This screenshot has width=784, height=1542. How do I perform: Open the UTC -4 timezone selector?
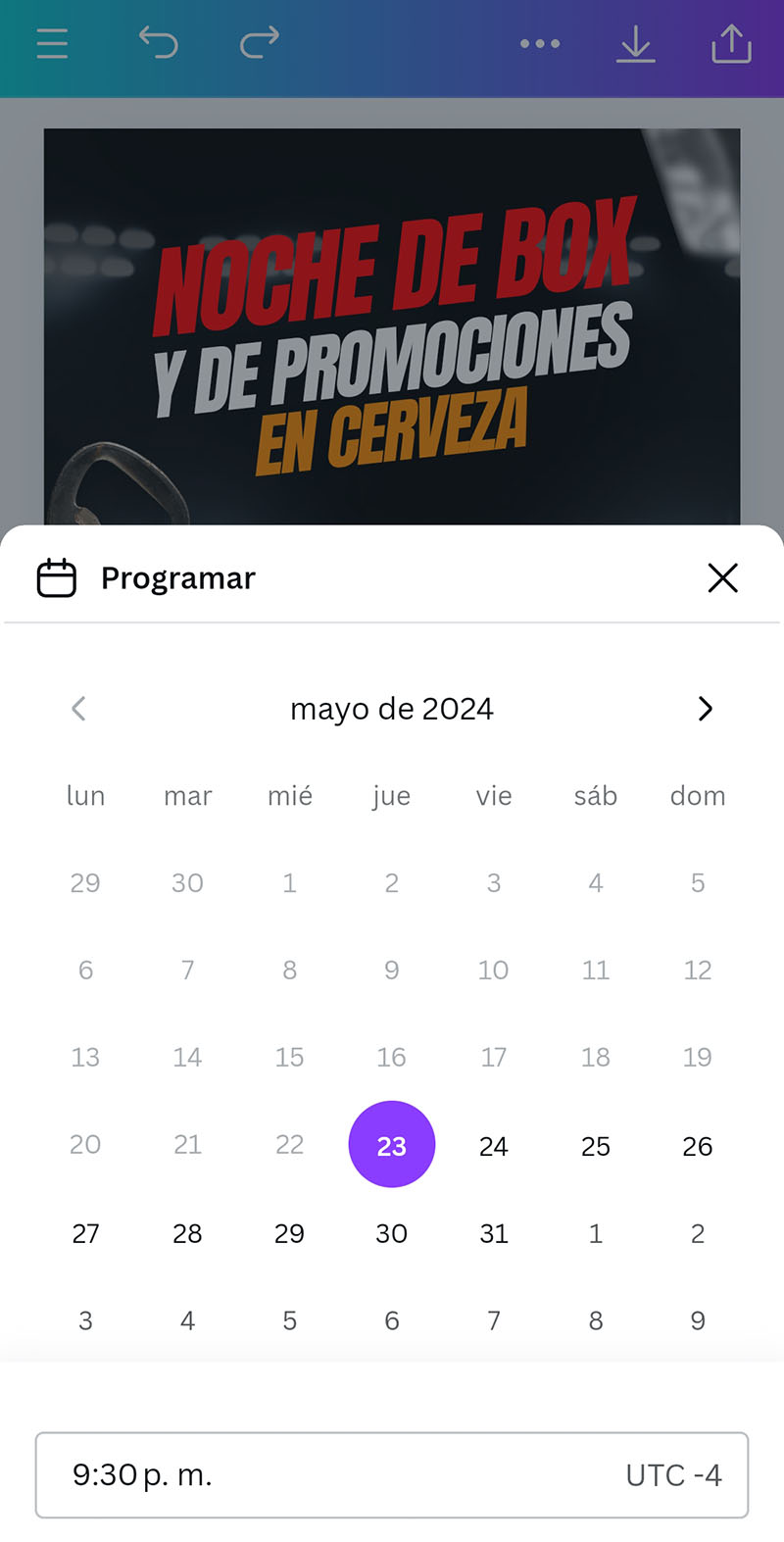(x=674, y=1475)
